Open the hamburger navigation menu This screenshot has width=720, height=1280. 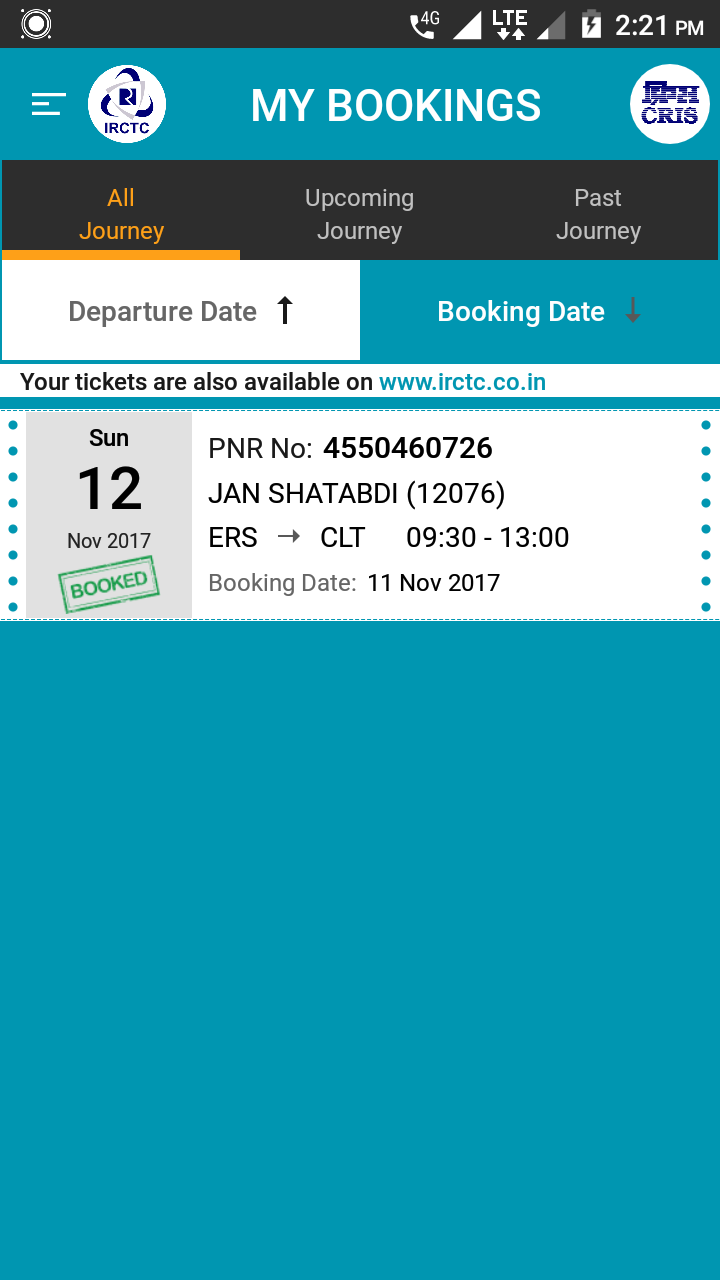point(48,104)
